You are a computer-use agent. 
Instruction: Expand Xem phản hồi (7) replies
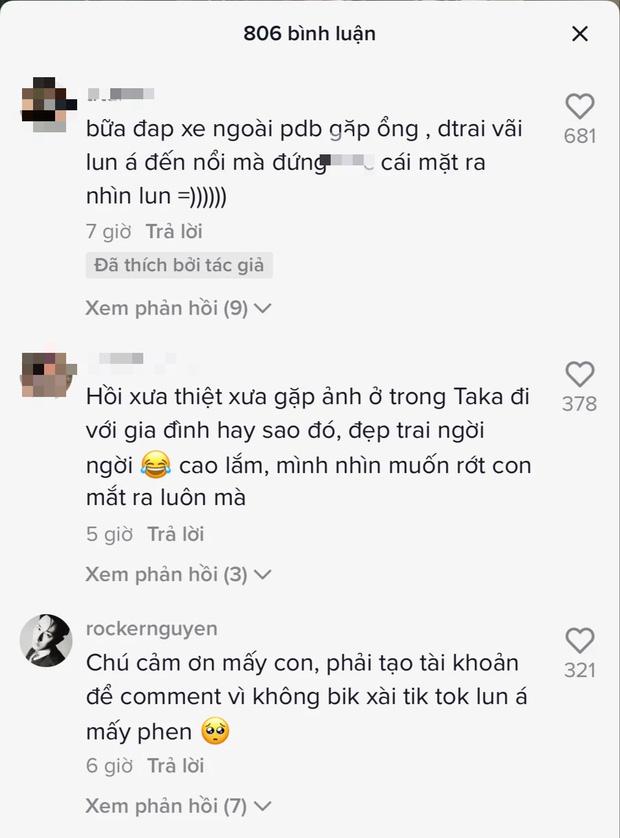click(x=178, y=805)
